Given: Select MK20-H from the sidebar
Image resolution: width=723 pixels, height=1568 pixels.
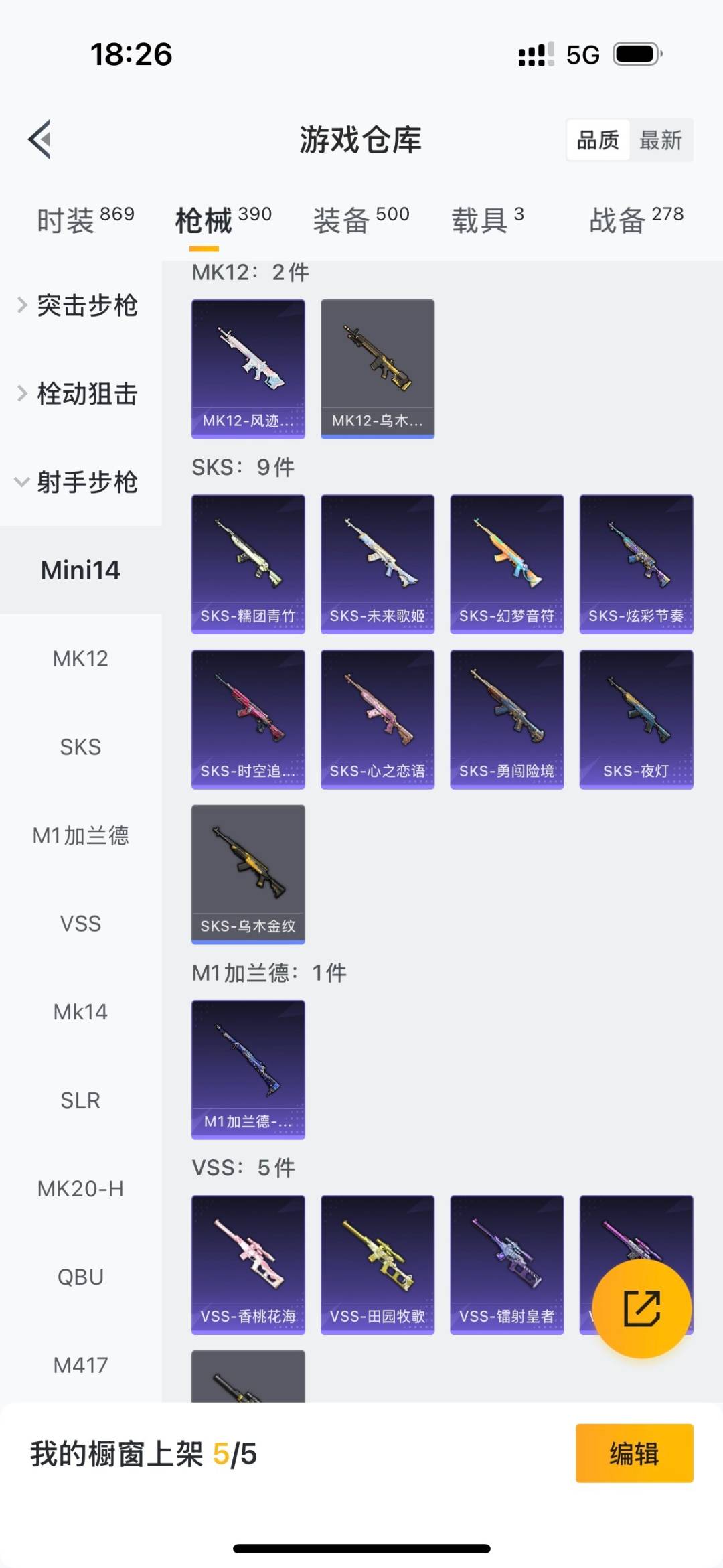Looking at the screenshot, I should (x=80, y=1188).
